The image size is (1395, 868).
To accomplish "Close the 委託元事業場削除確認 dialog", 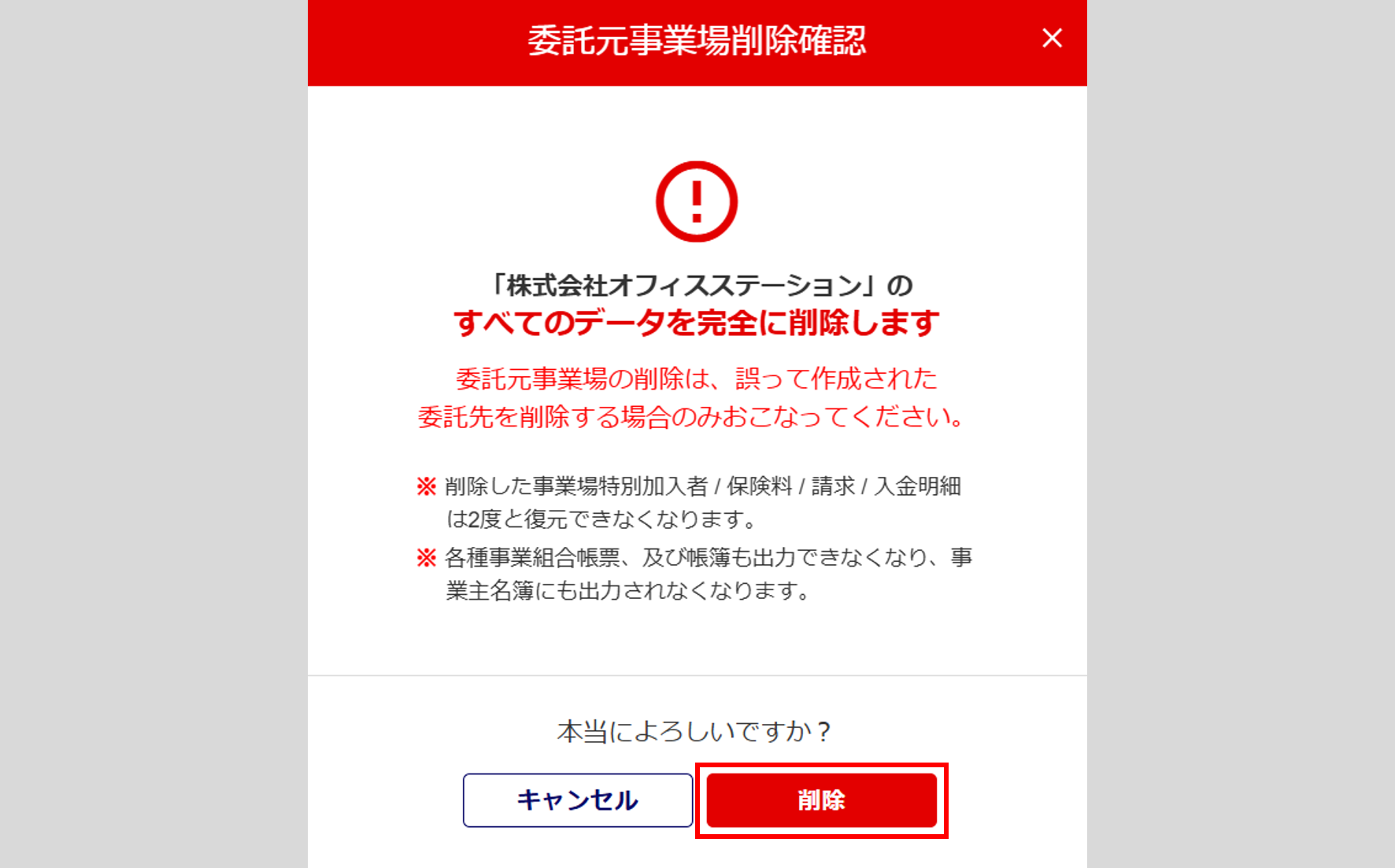I will [1052, 38].
